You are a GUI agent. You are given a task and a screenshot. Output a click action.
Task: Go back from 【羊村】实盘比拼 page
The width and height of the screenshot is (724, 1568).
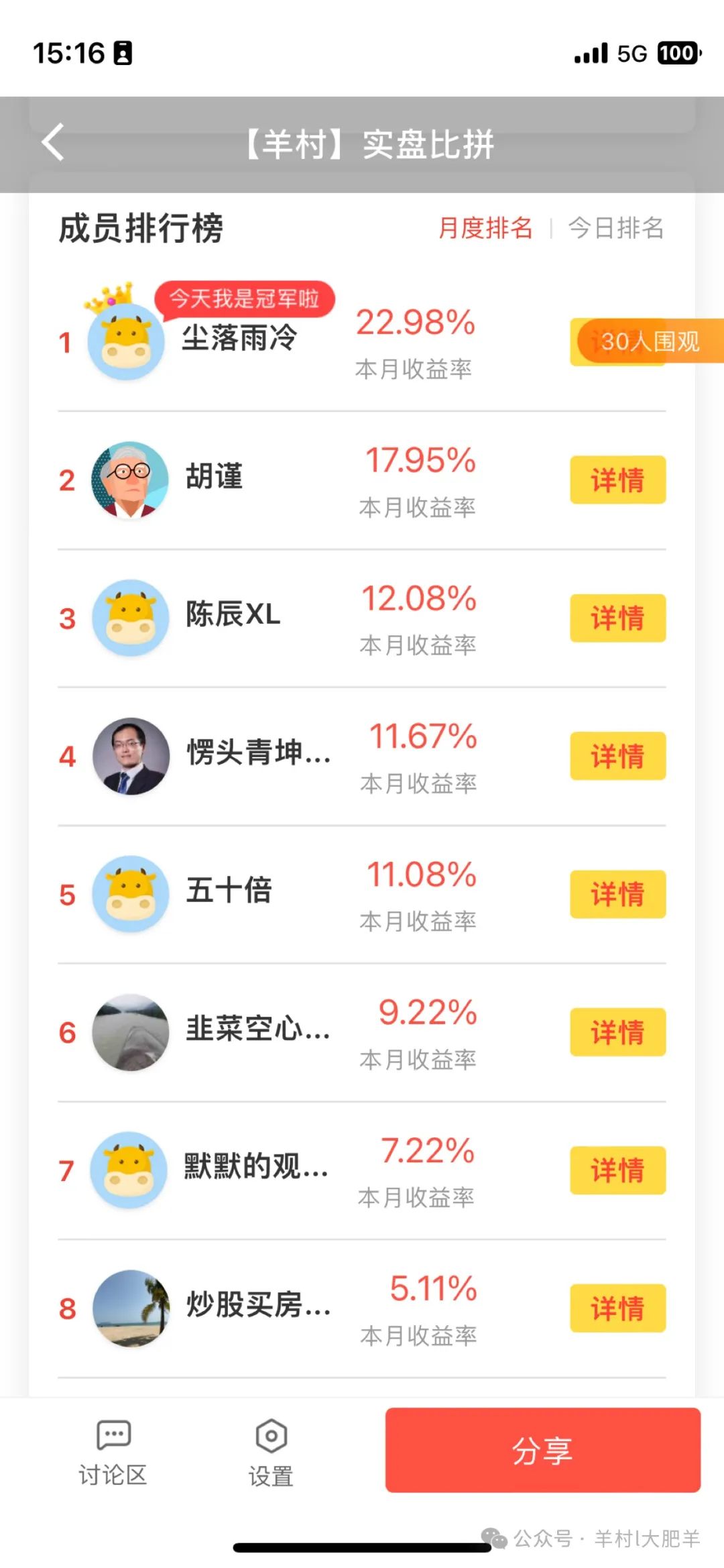tap(54, 142)
